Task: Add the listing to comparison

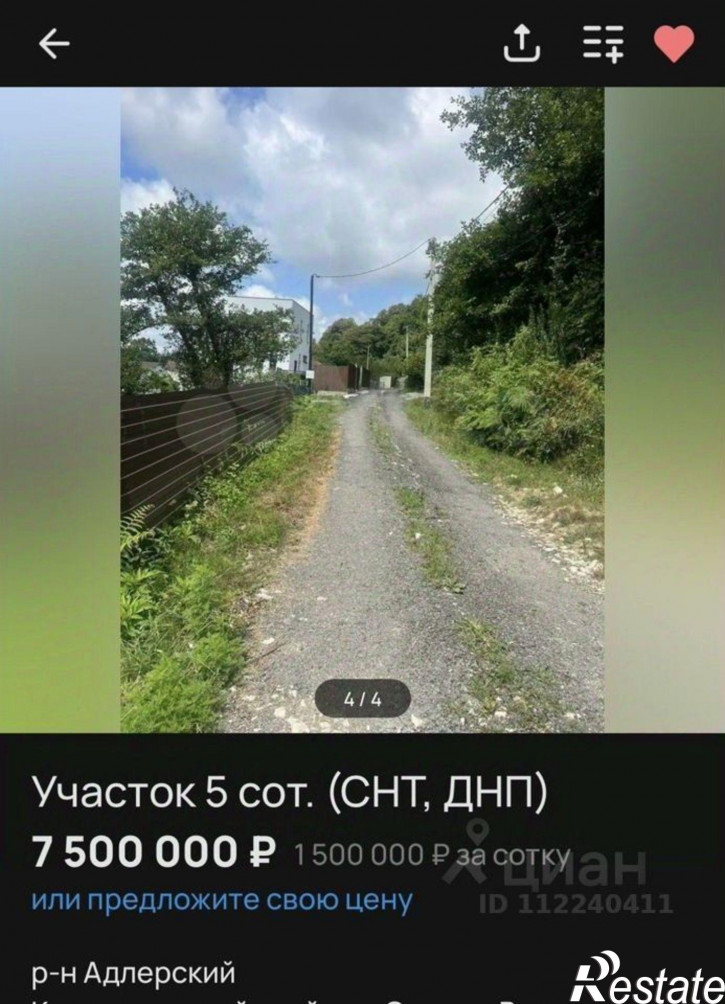Action: click(x=603, y=44)
